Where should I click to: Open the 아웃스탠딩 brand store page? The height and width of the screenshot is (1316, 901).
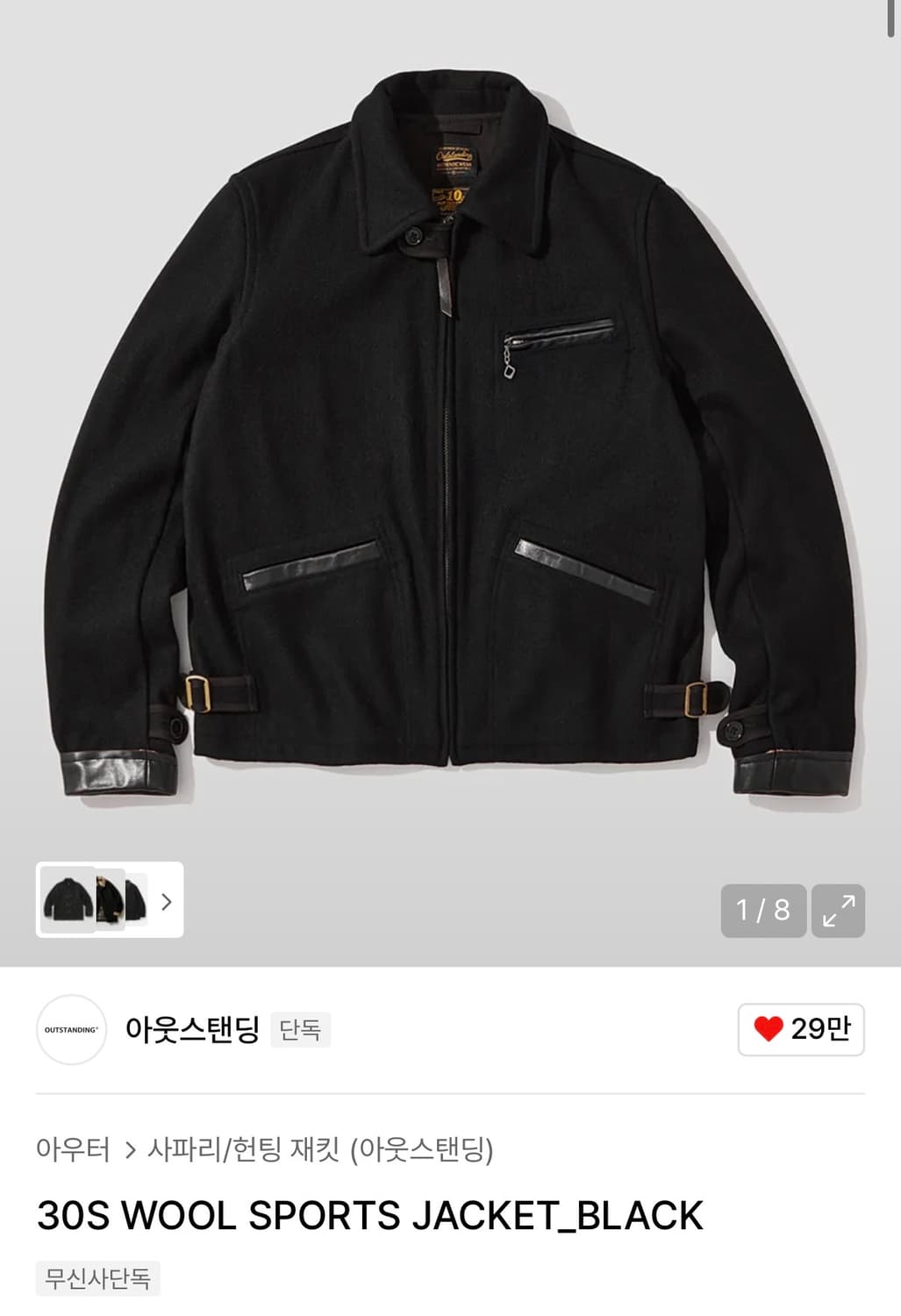(193, 1030)
